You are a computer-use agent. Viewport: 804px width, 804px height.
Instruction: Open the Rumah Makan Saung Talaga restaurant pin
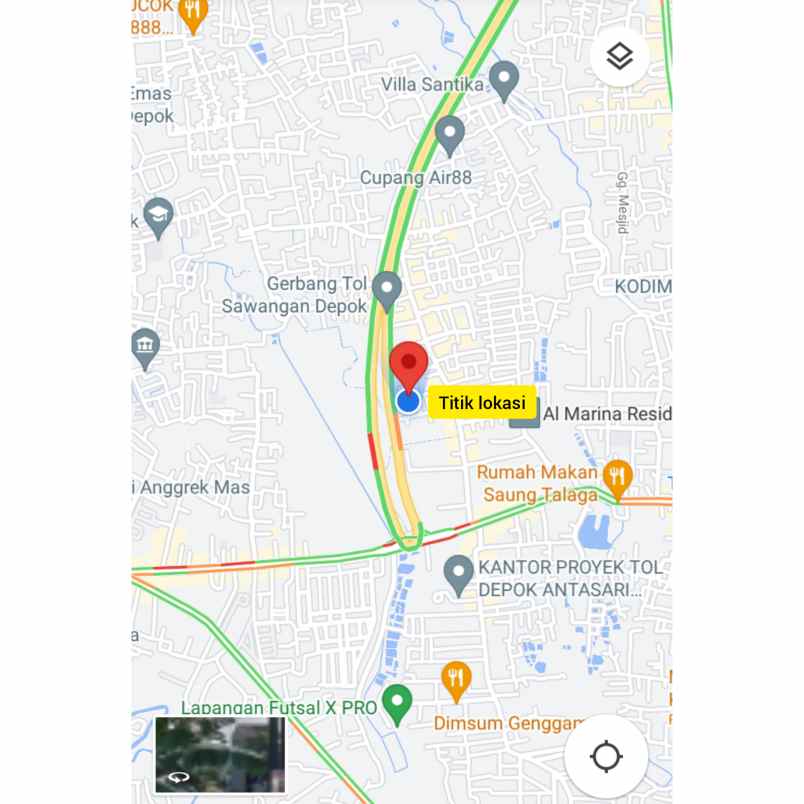point(618,478)
